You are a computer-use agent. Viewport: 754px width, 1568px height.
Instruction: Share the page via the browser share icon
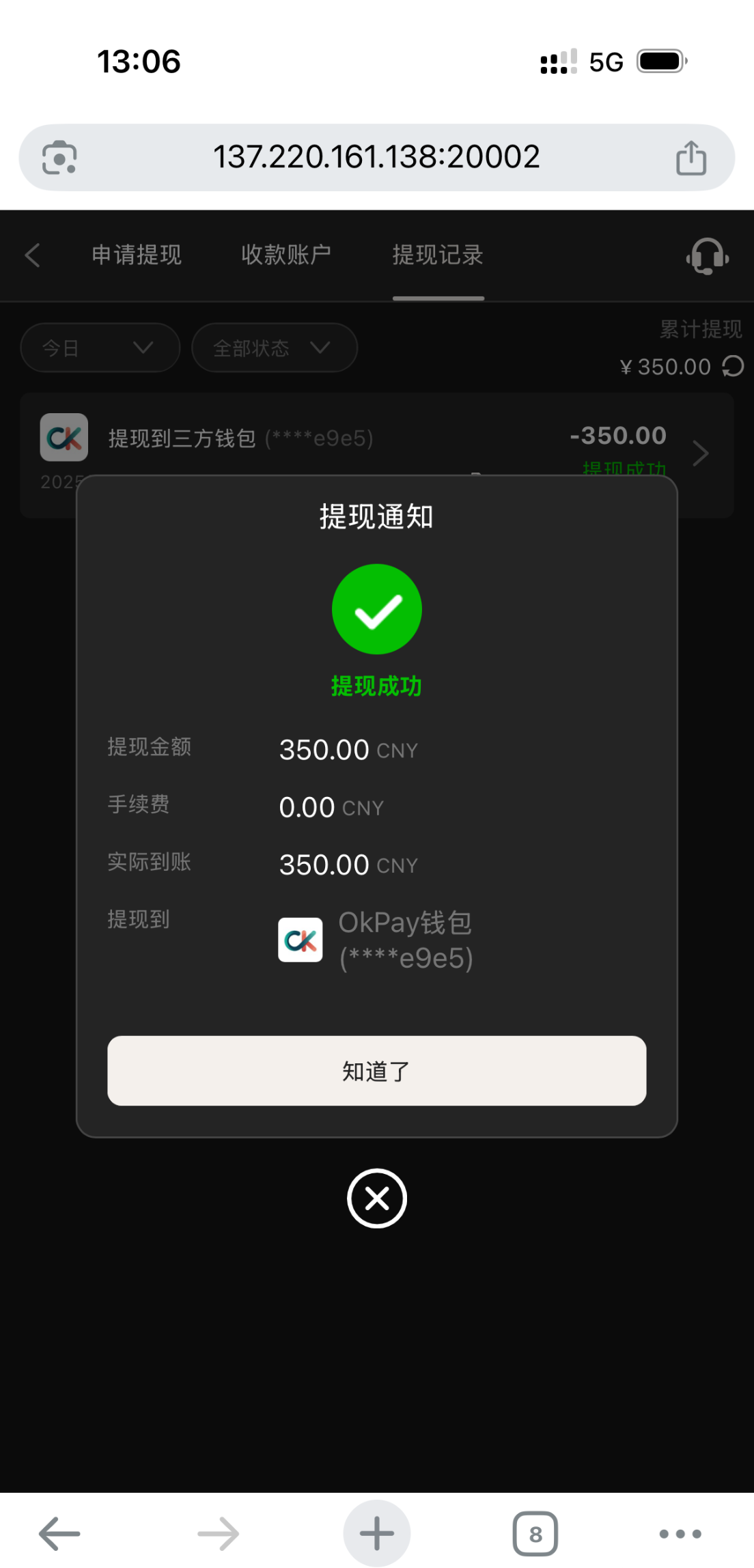[x=690, y=158]
